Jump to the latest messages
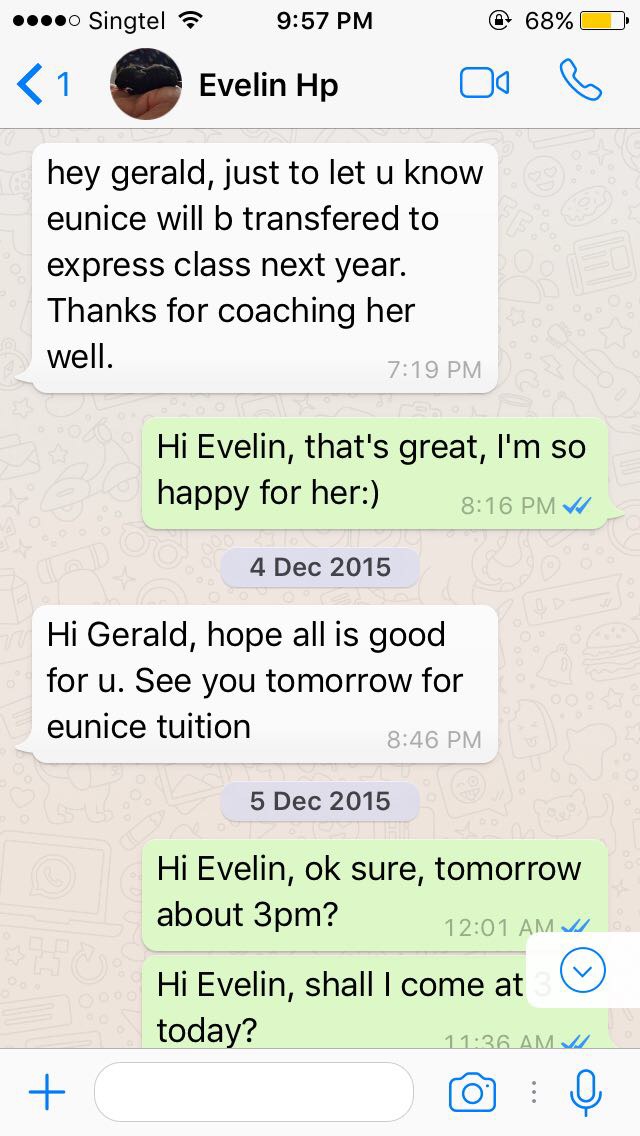The height and width of the screenshot is (1136, 640). coord(583,970)
